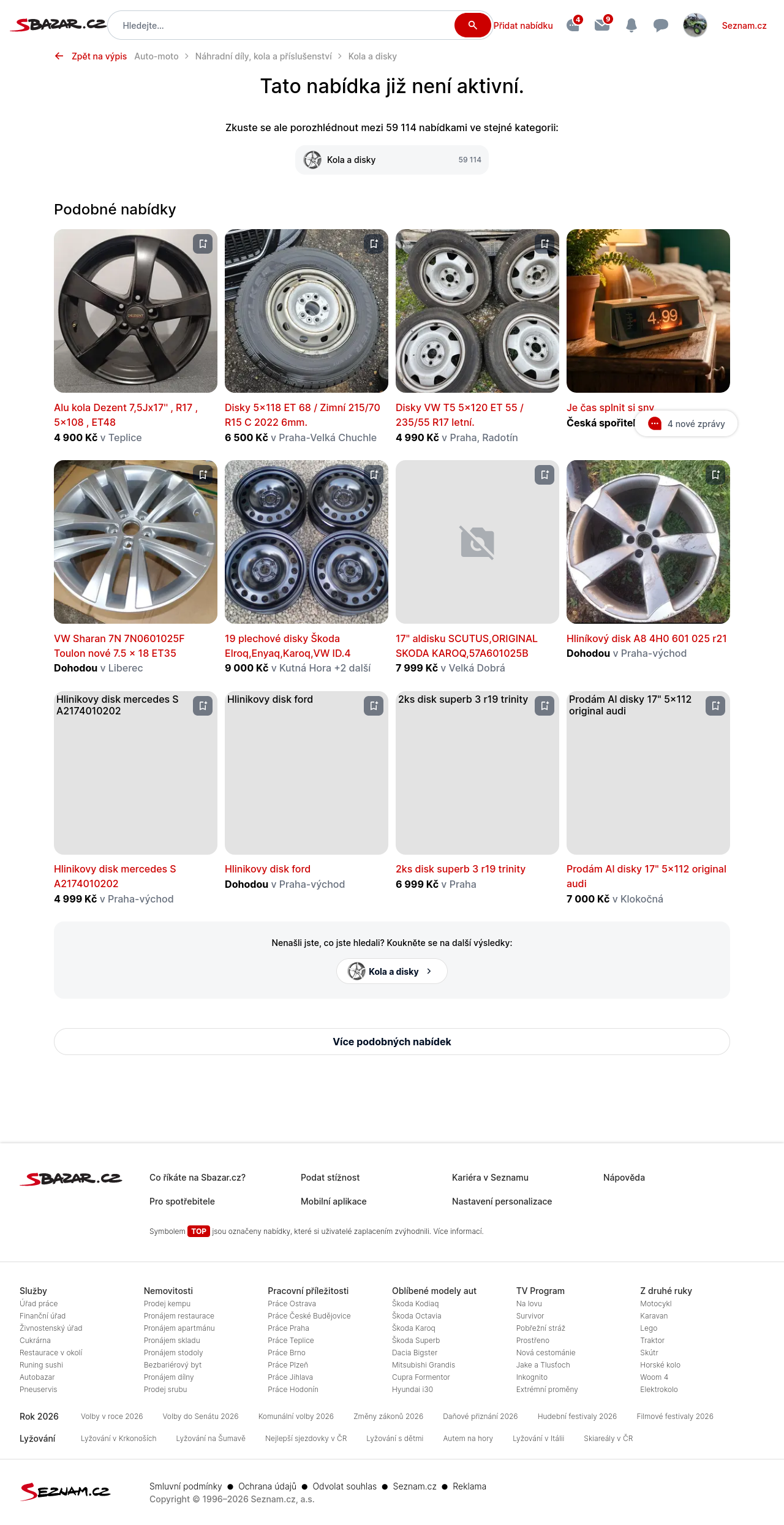Tap the Hledejte search field
This screenshot has width=784, height=1525.
click(282, 26)
